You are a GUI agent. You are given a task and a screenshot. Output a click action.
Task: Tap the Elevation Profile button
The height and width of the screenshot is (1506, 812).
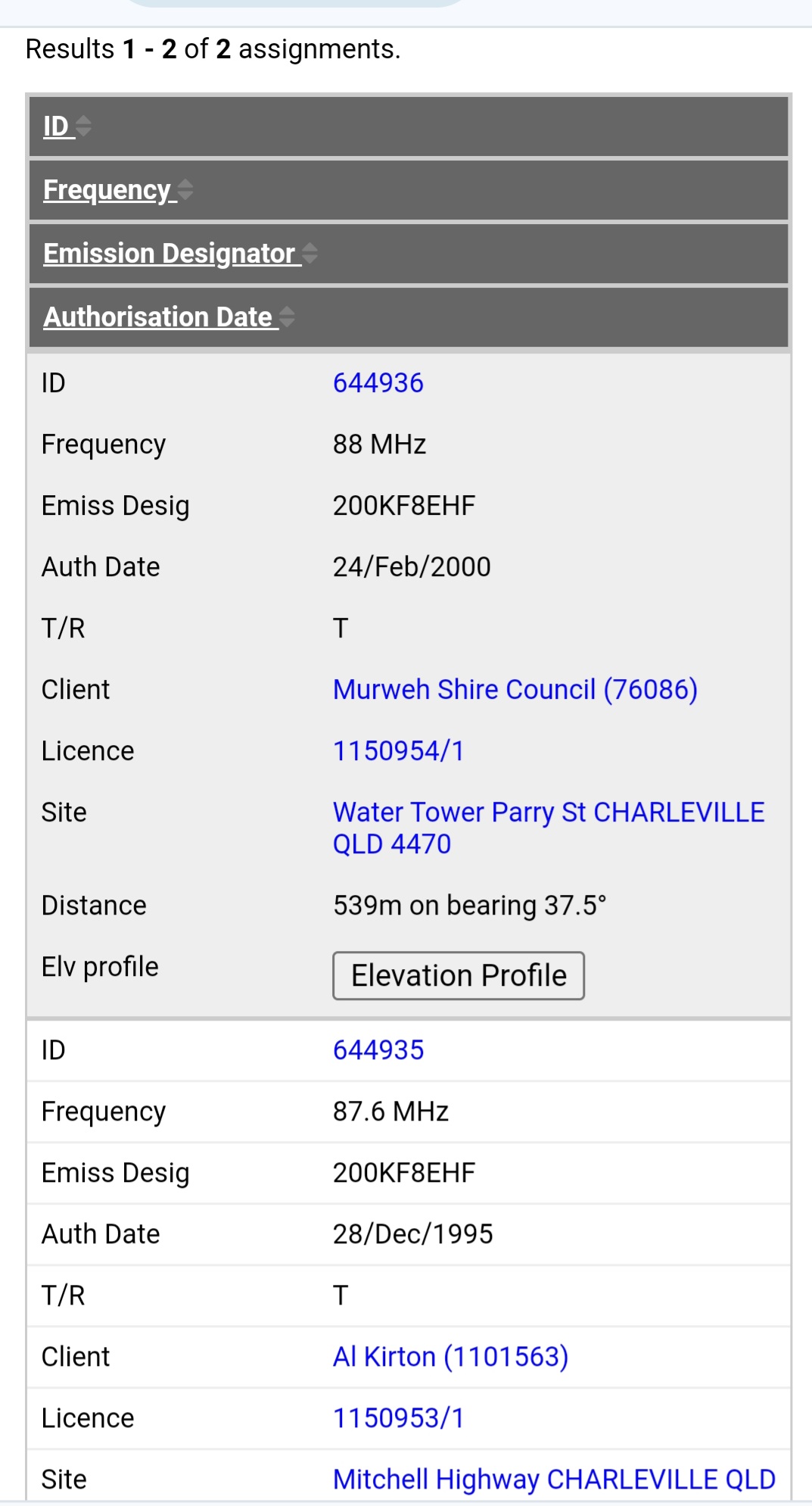(x=458, y=975)
